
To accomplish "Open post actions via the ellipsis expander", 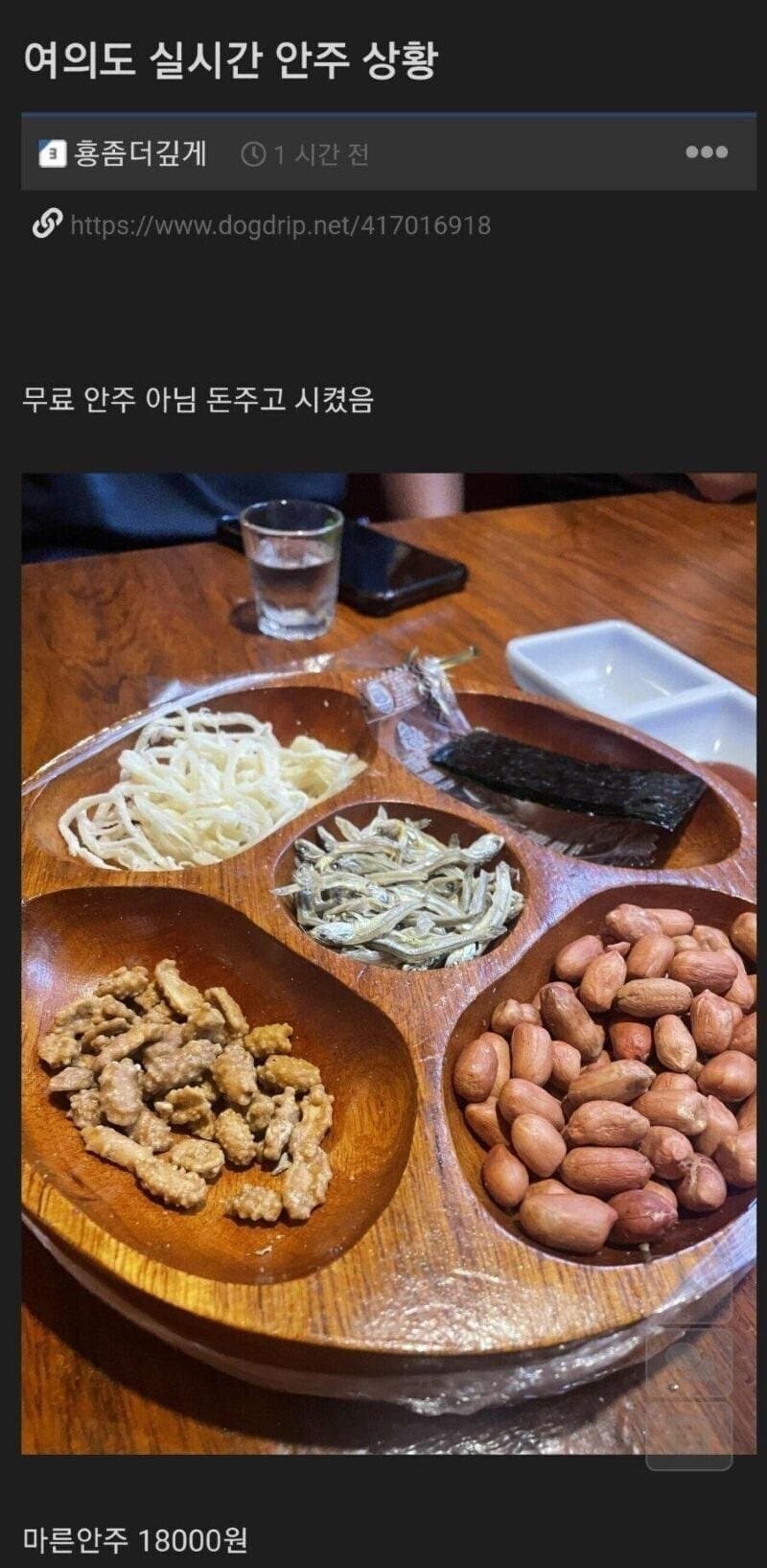I will click(x=708, y=152).
